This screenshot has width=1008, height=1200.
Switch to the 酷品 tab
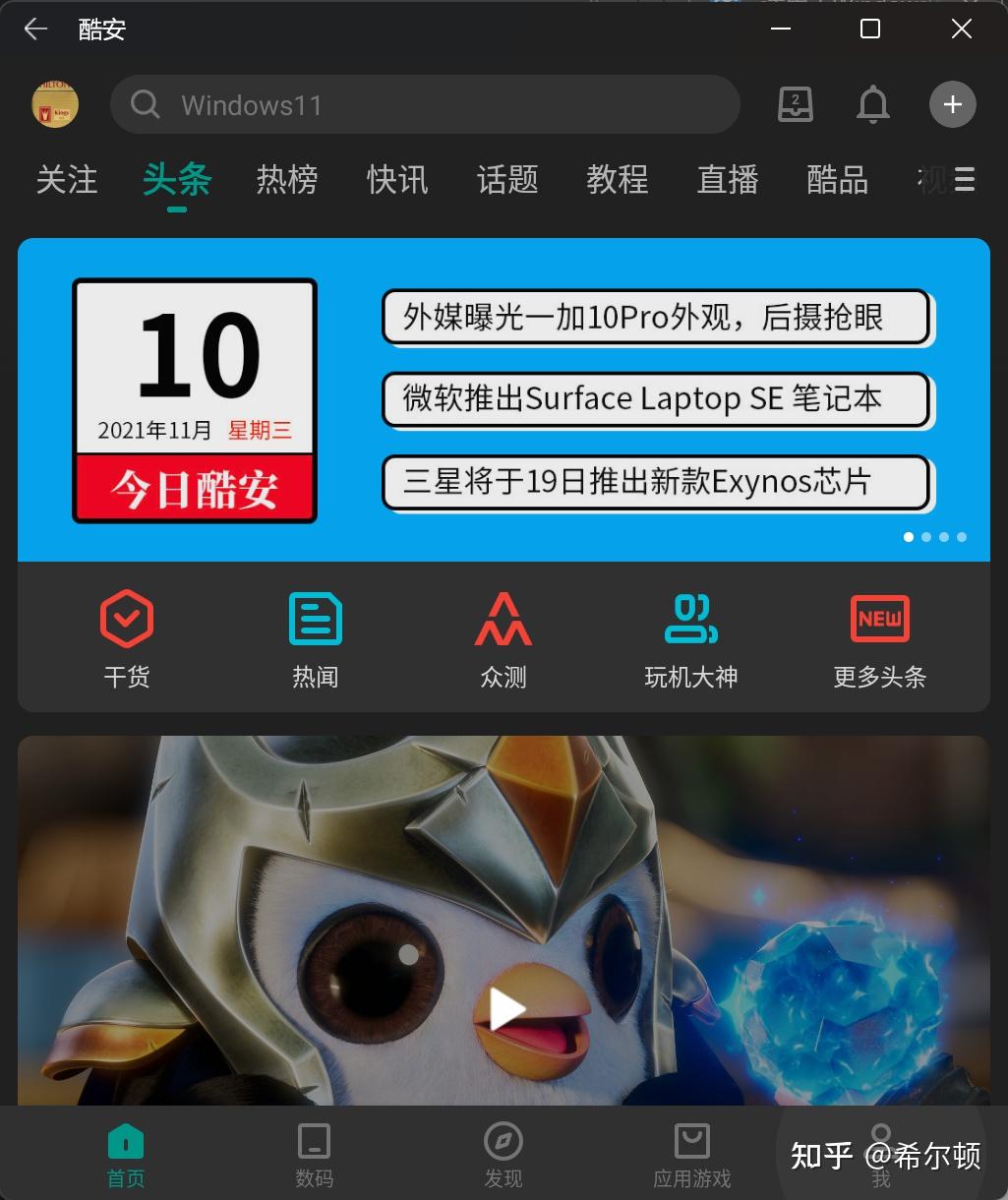point(837,180)
